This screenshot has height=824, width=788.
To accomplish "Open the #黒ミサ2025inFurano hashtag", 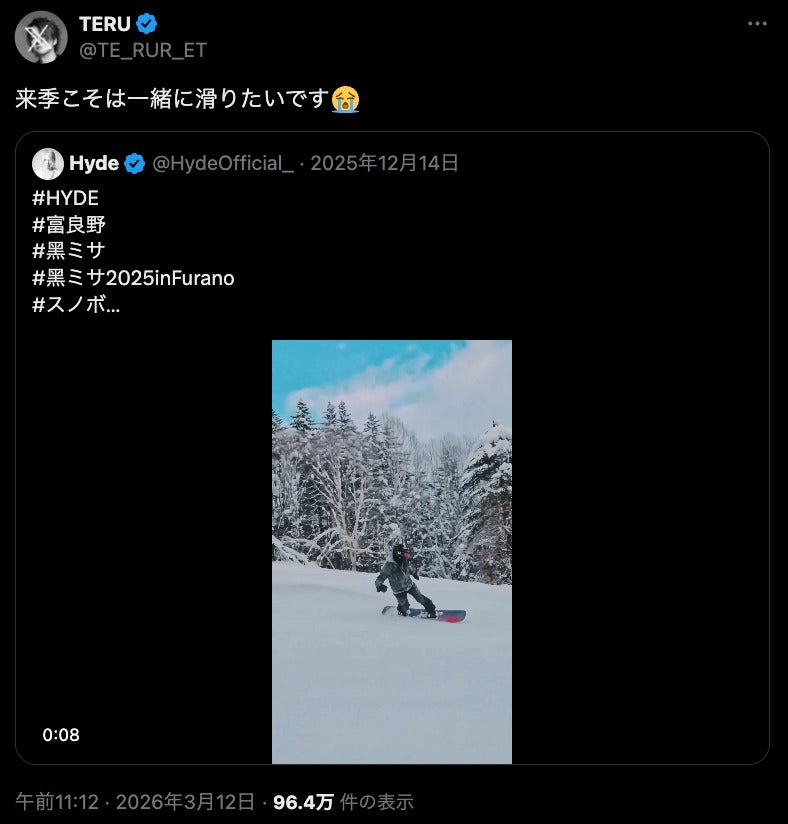I will coord(133,278).
